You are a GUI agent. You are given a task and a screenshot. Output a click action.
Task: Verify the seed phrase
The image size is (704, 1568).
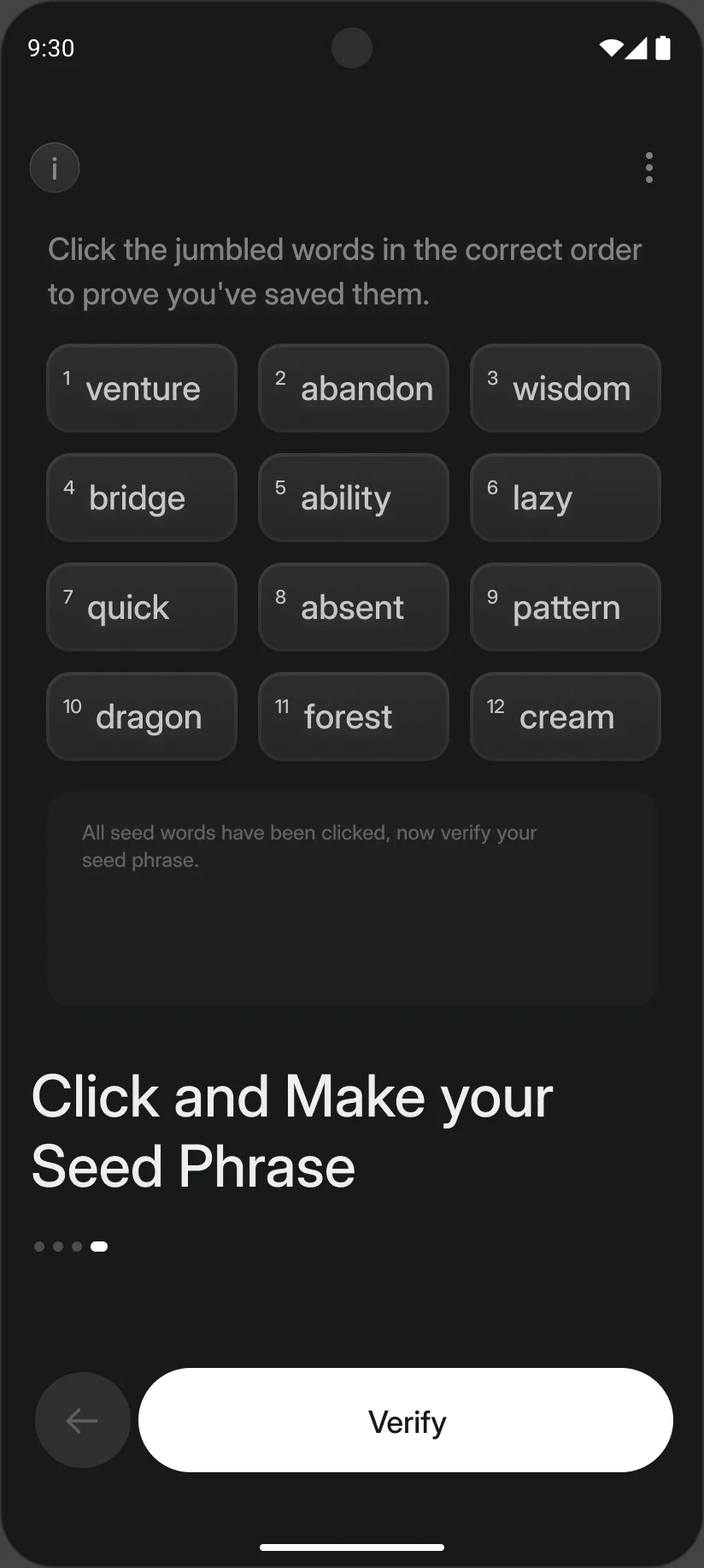(x=406, y=1420)
